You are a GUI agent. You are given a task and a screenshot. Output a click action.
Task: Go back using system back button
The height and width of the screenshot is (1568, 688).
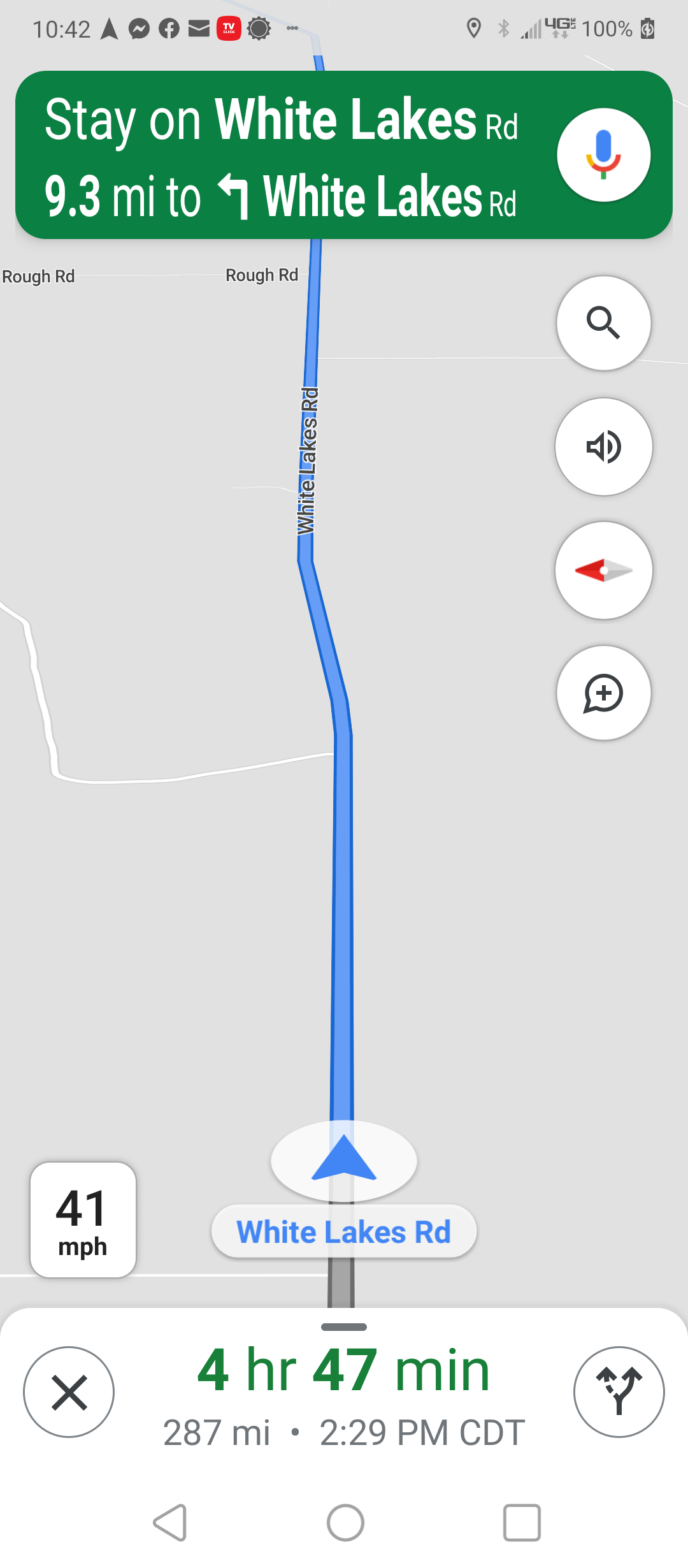[x=170, y=1523]
